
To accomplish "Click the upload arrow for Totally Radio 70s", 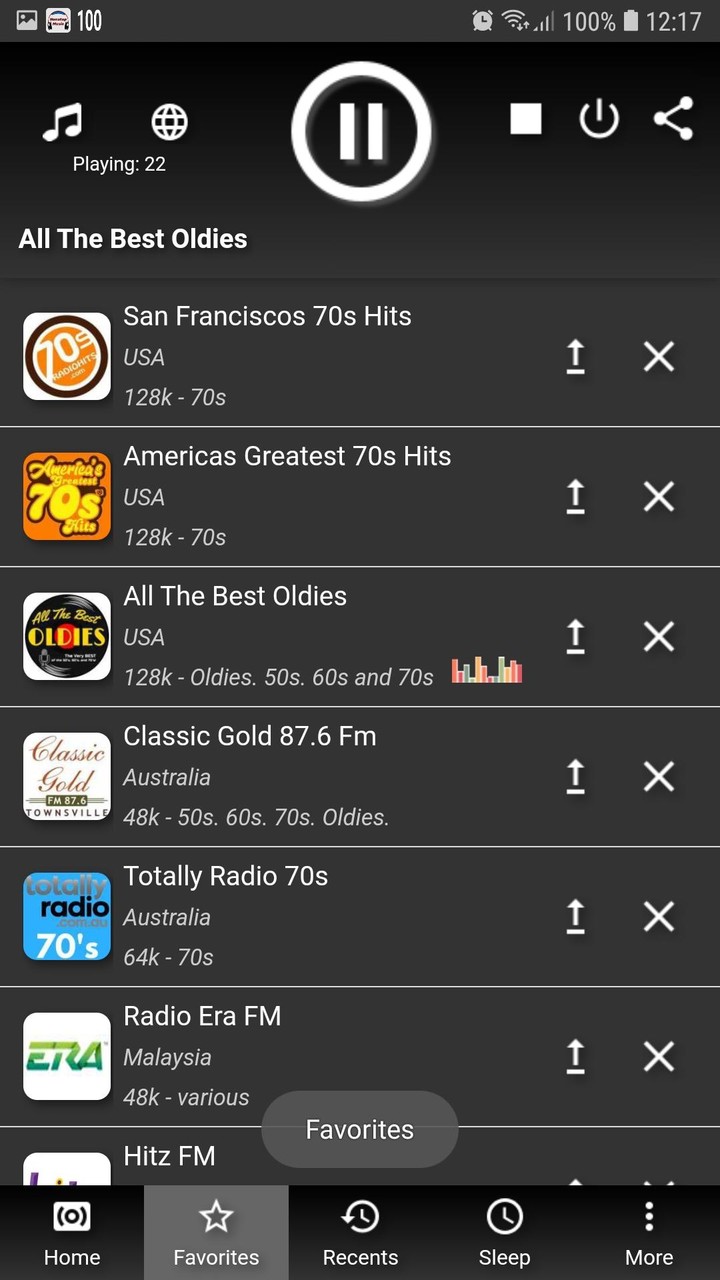I will click(x=576, y=917).
